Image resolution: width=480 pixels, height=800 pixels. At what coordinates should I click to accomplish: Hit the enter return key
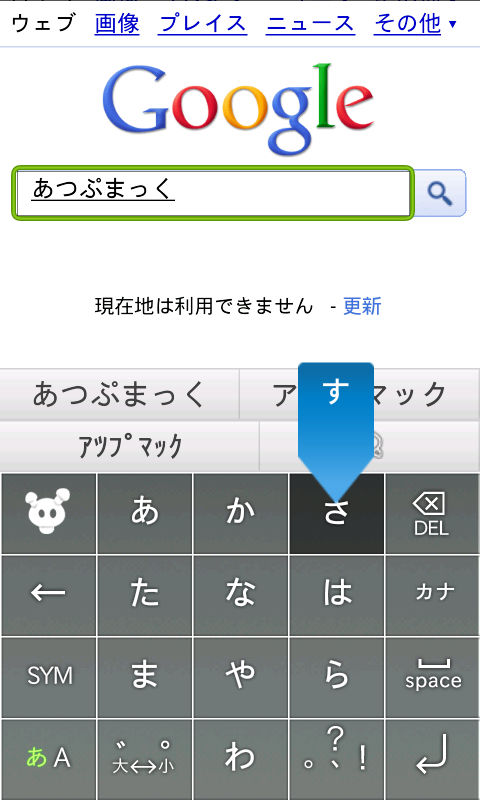(x=433, y=759)
